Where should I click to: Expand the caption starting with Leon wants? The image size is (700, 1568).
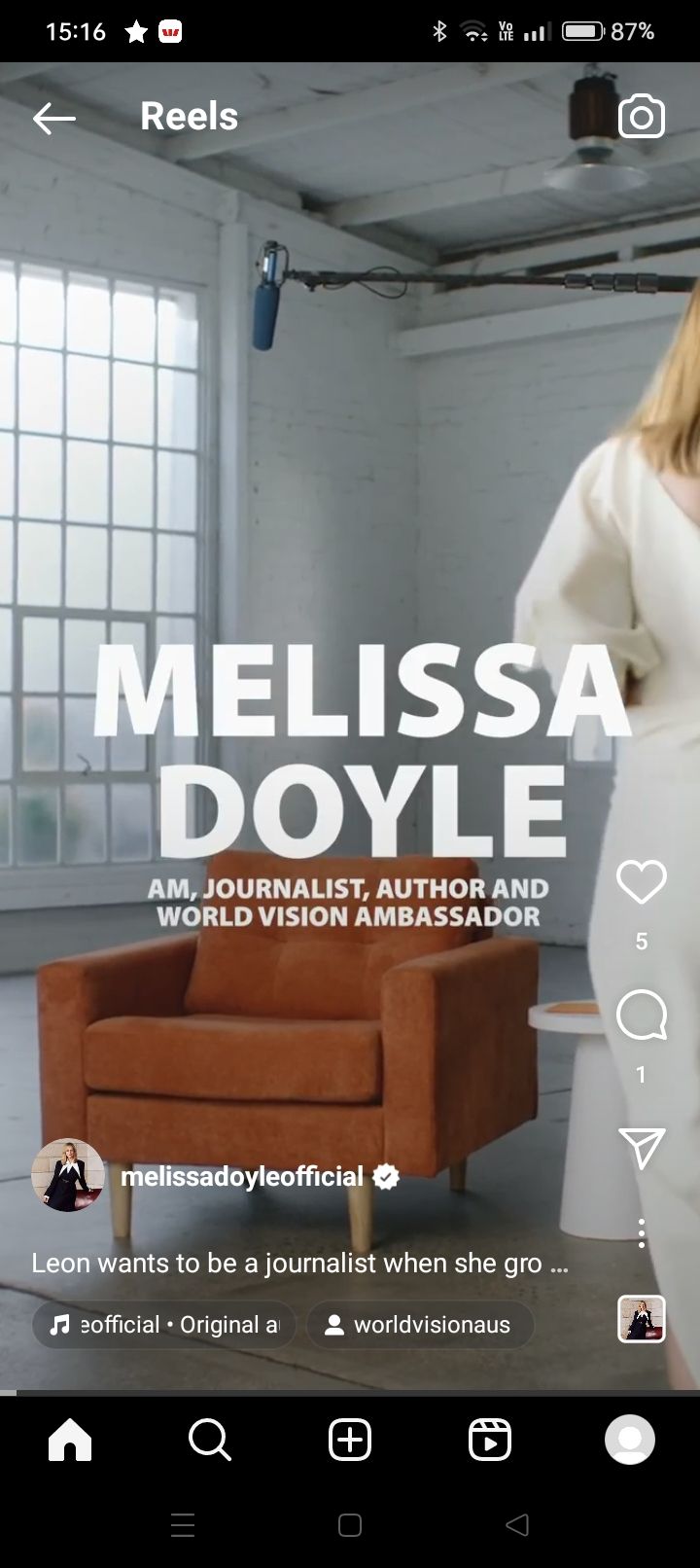(x=299, y=1264)
